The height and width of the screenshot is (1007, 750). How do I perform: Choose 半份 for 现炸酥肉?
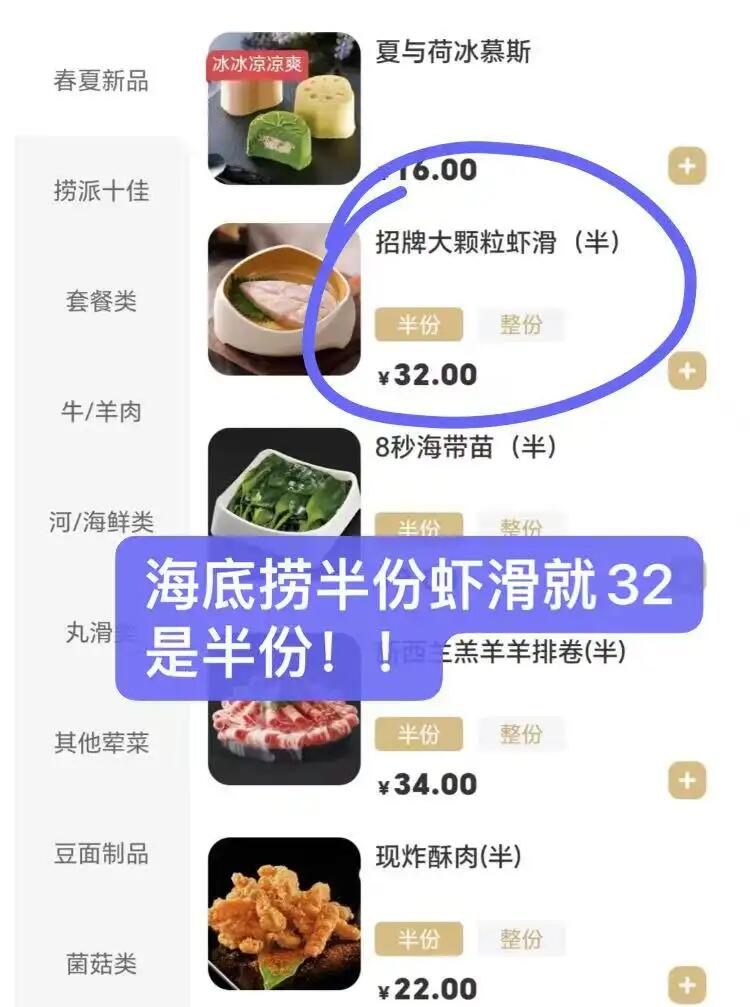418,937
